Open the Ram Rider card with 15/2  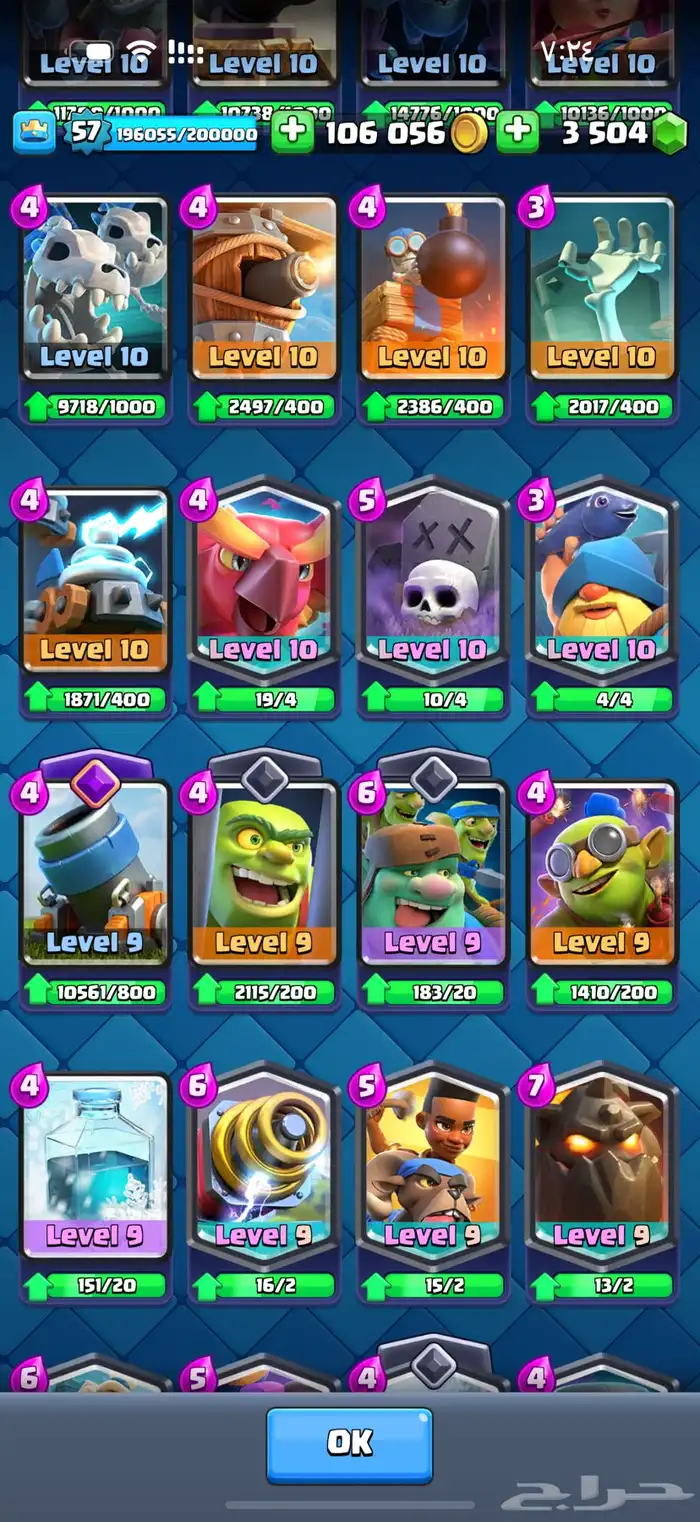point(433,1184)
